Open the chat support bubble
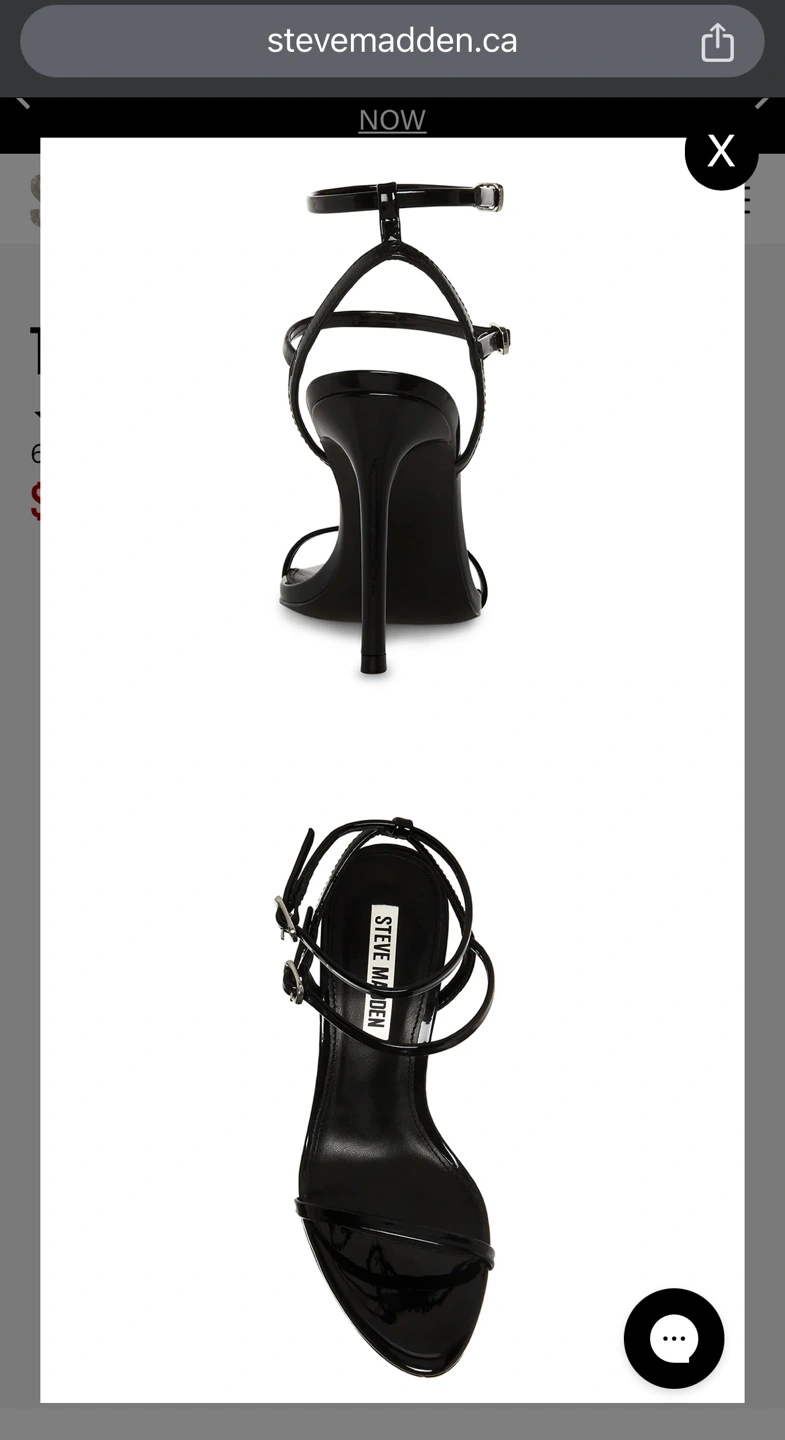This screenshot has width=785, height=1440. click(674, 1338)
